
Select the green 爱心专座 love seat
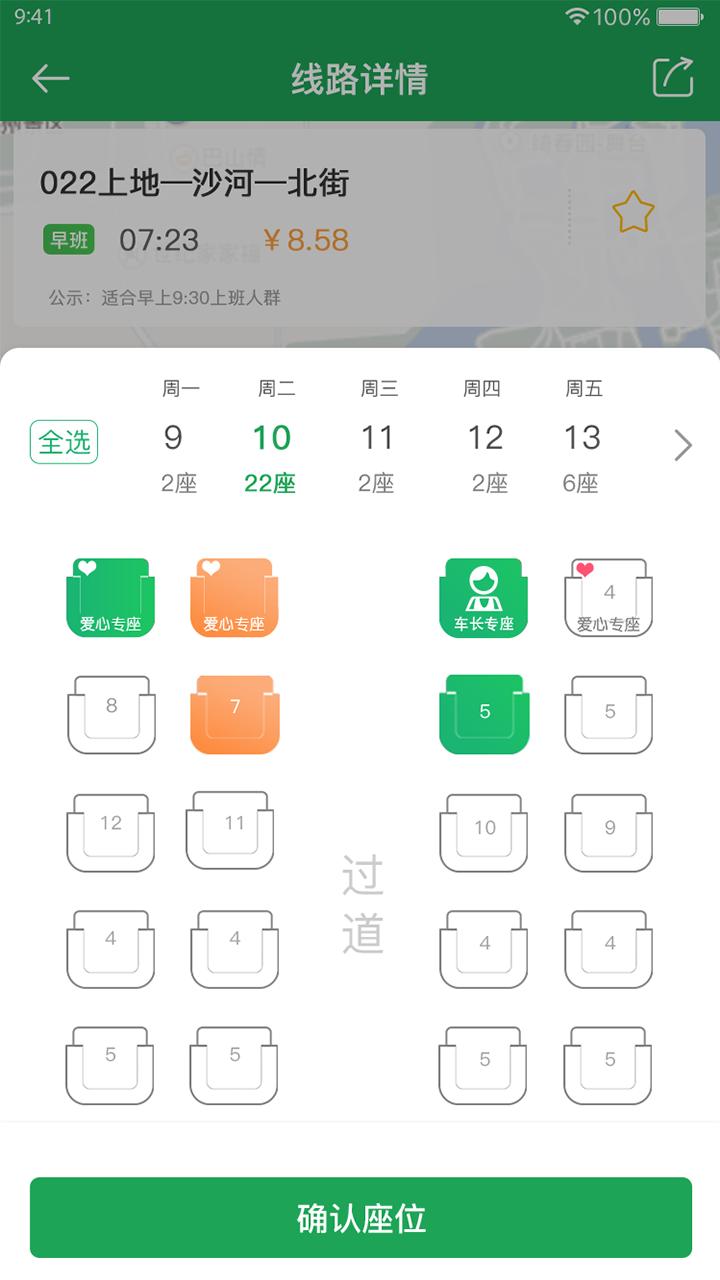click(110, 595)
